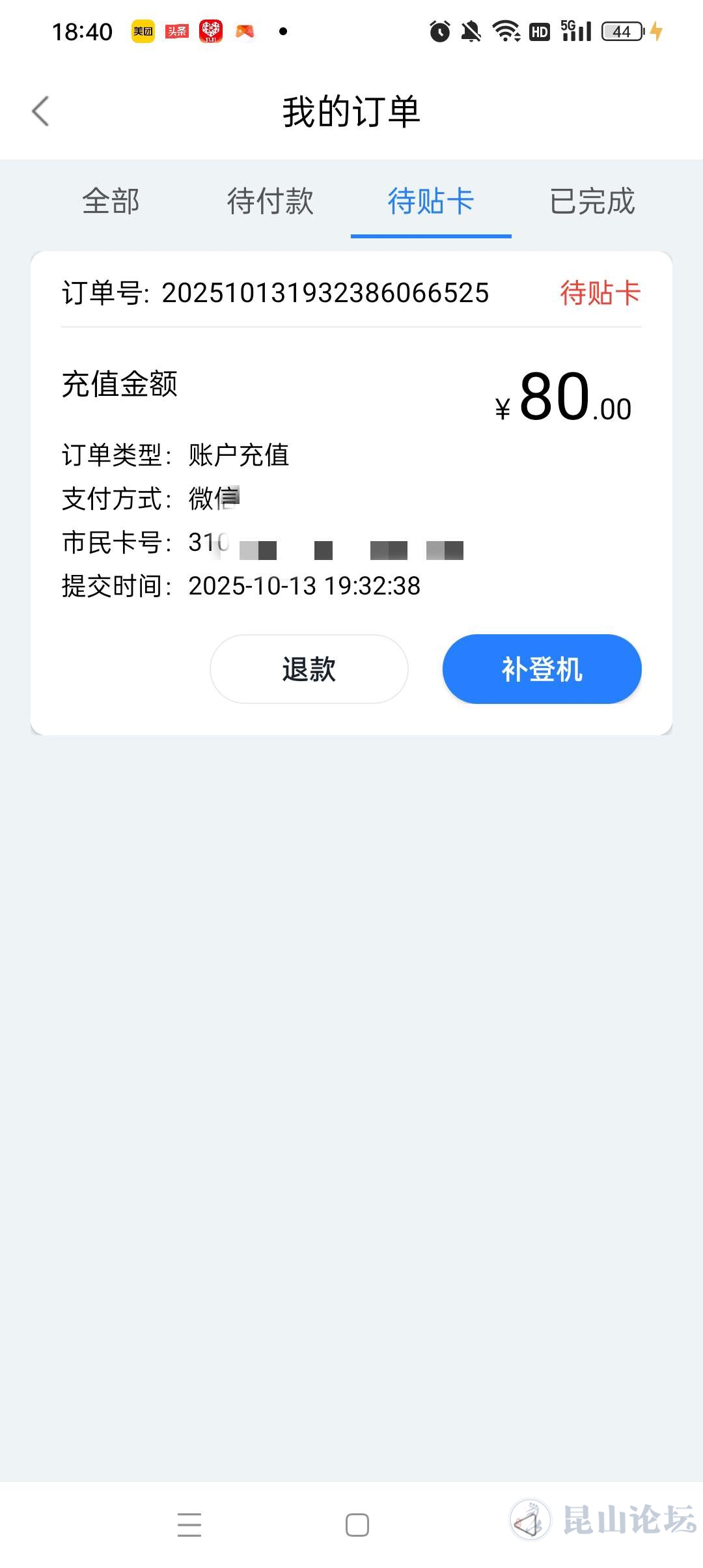Open the system recent apps menu
This screenshot has width=703, height=1568.
click(x=189, y=1525)
